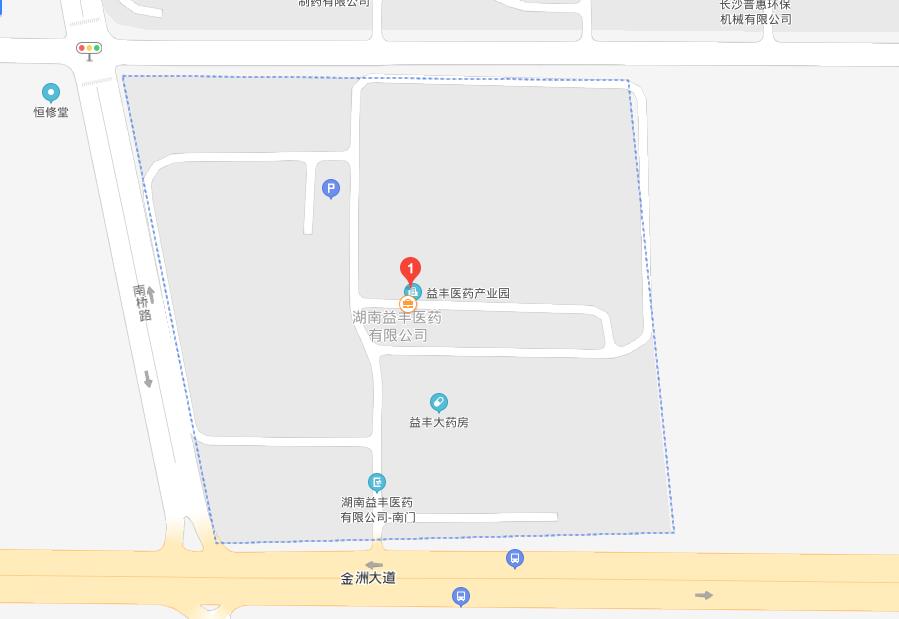This screenshot has width=899, height=619.
Task: Open the 恒修堂 place marker
Action: pyautogui.click(x=51, y=93)
